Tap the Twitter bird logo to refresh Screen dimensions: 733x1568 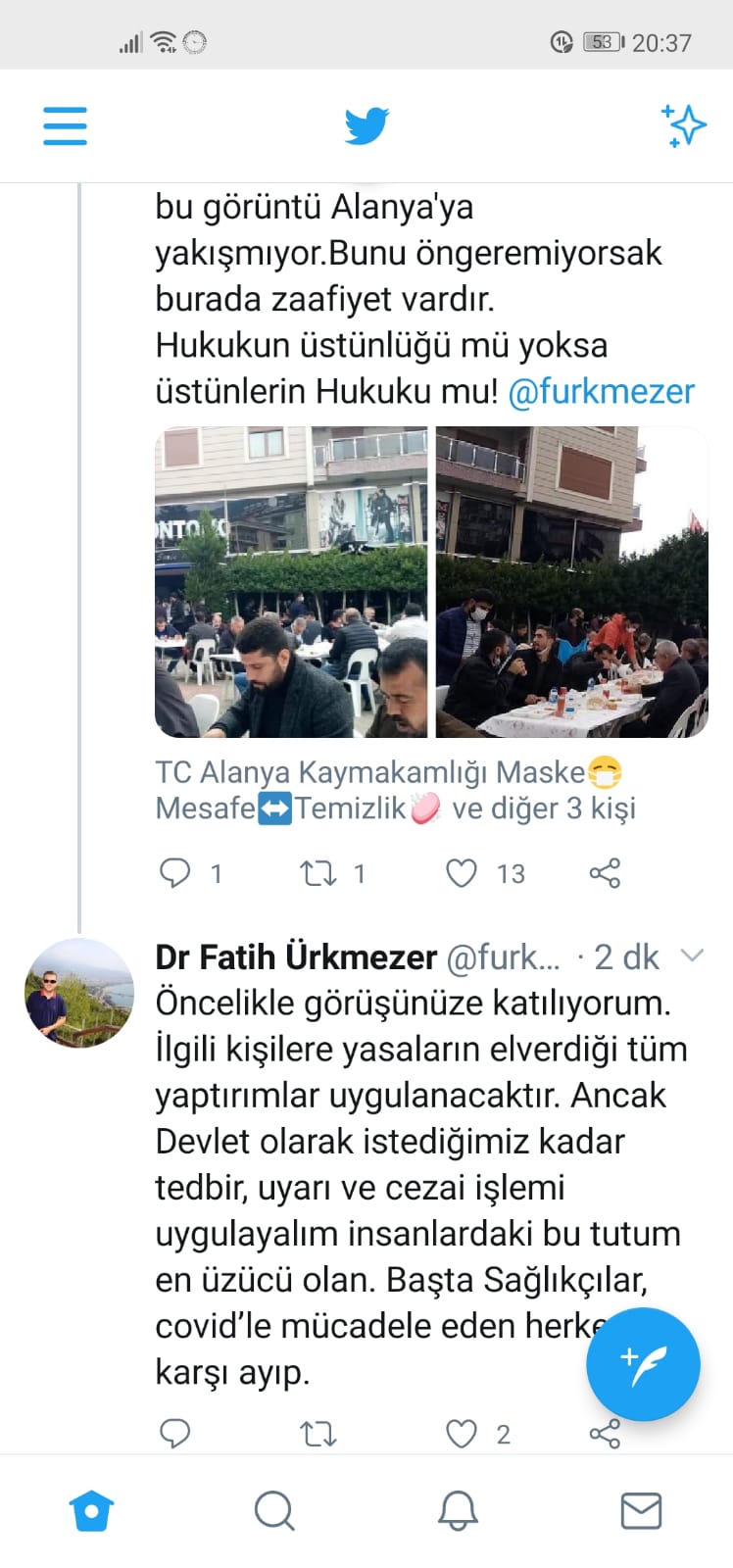[x=366, y=126]
